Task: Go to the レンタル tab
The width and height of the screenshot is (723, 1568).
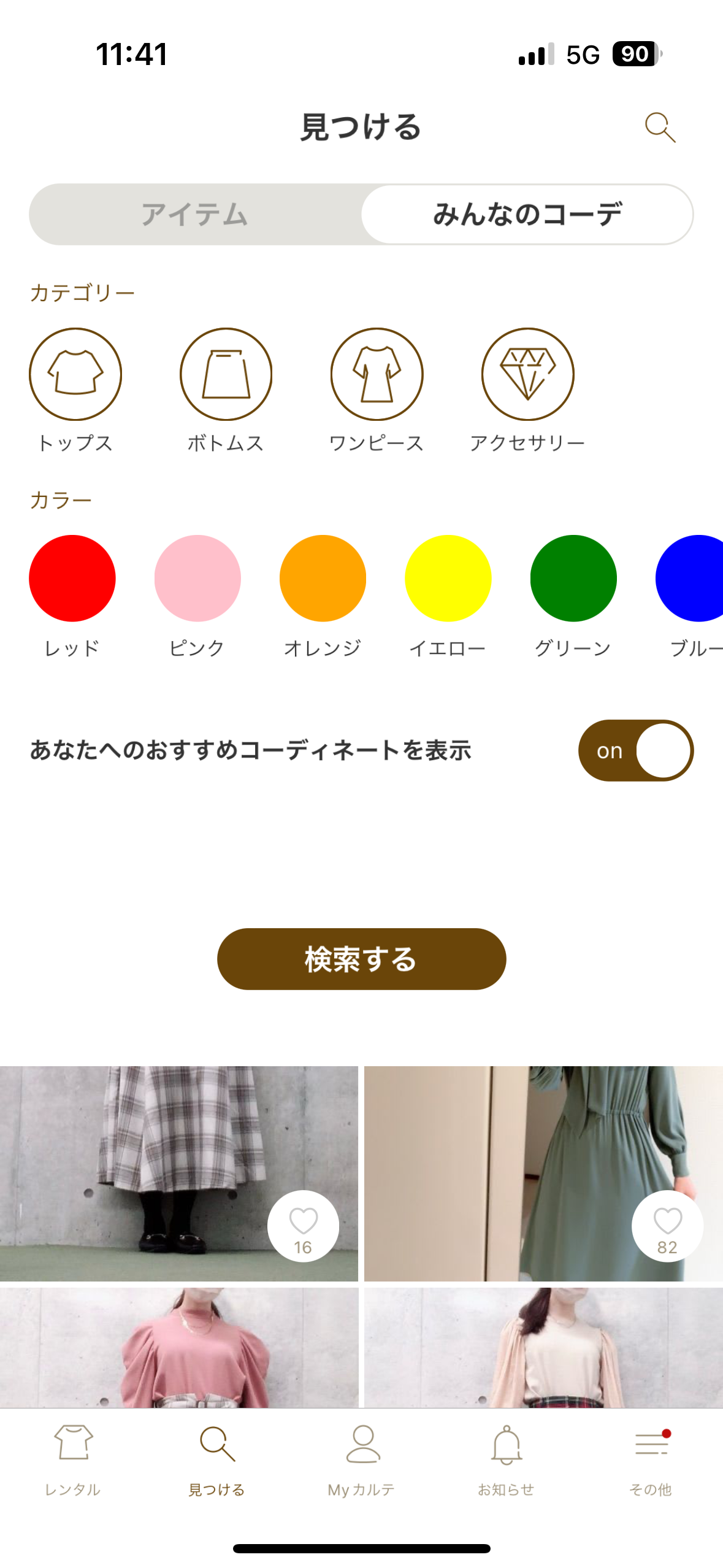Action: coord(73,1459)
